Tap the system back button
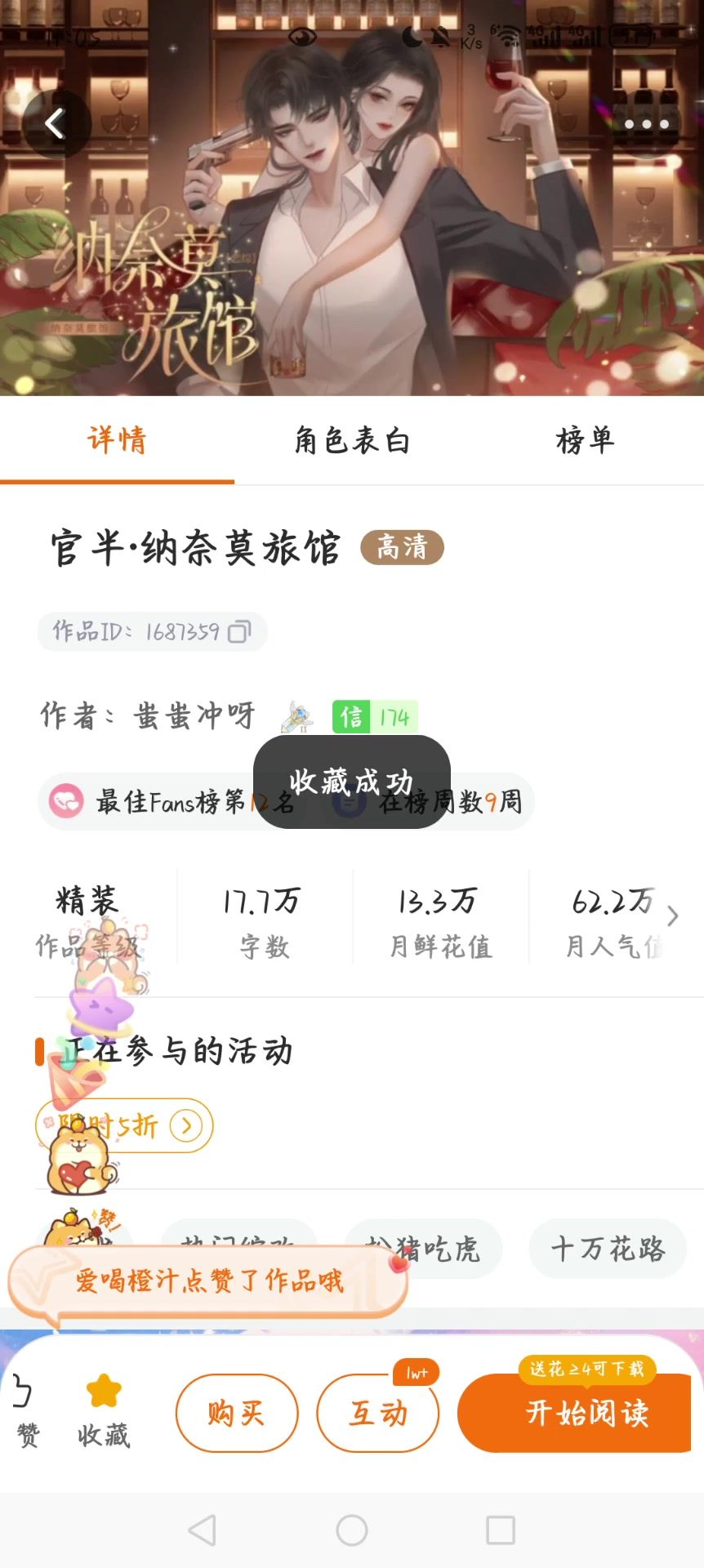Screen dimensions: 704x1568 point(203,1530)
